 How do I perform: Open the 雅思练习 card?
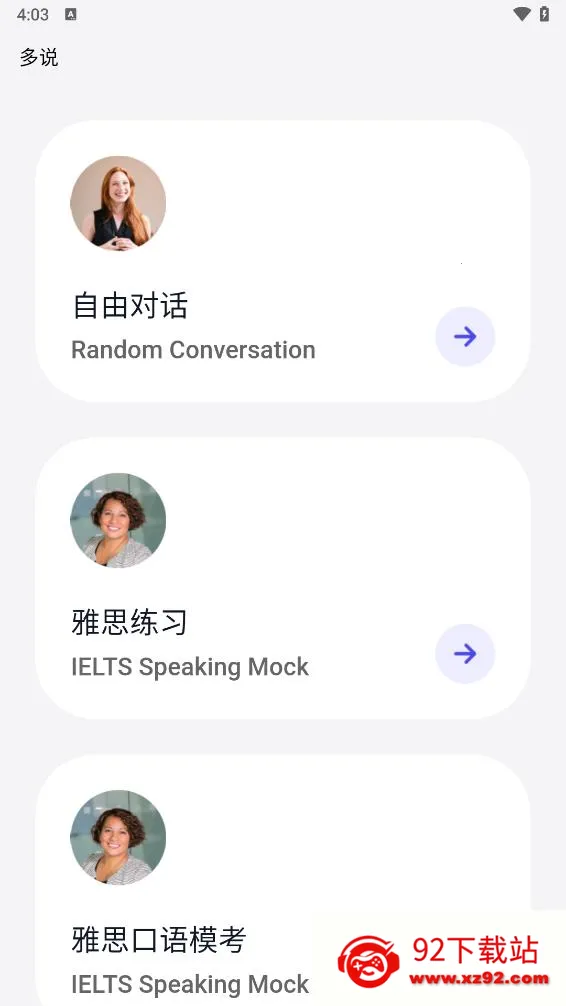click(282, 578)
